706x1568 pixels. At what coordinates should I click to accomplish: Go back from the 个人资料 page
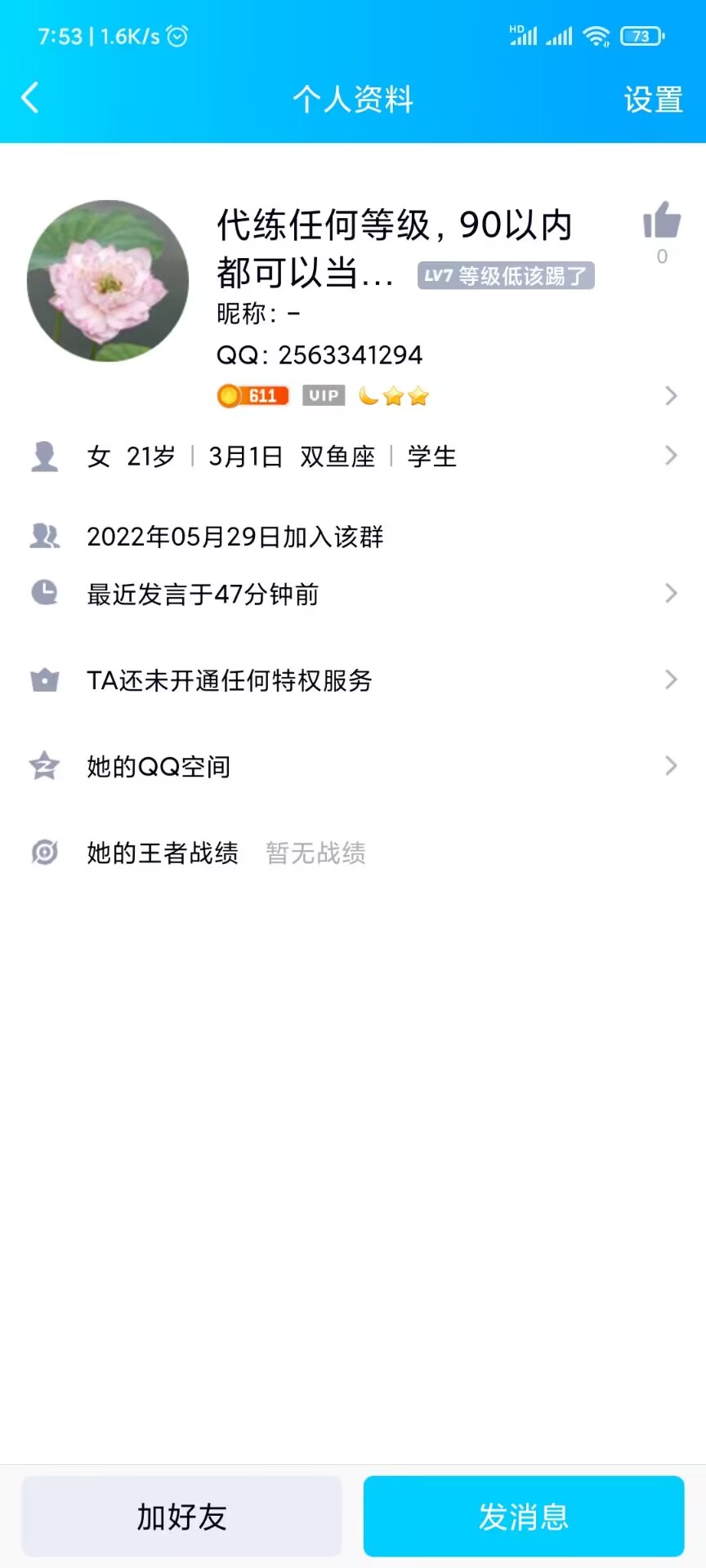[30, 98]
